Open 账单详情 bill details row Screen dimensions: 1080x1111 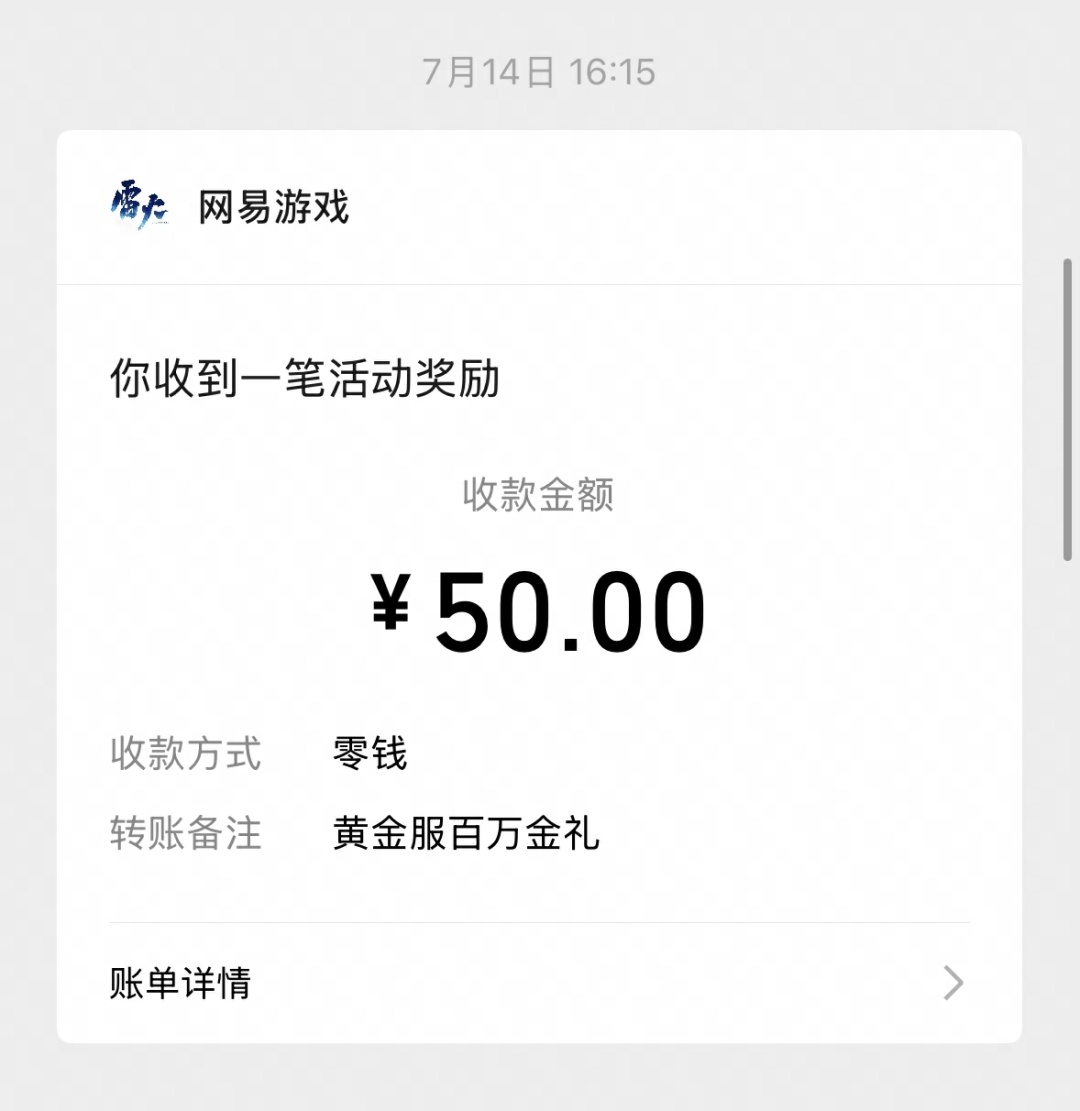(538, 983)
